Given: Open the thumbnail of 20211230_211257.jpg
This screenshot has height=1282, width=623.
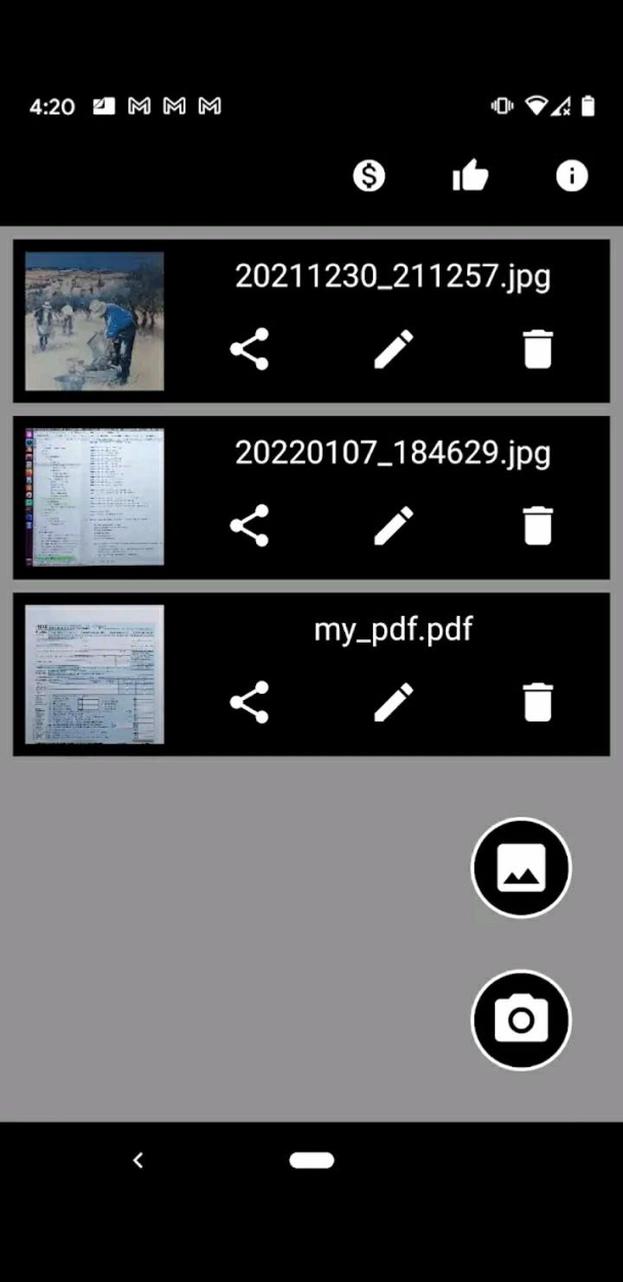Looking at the screenshot, I should pyautogui.click(x=94, y=321).
